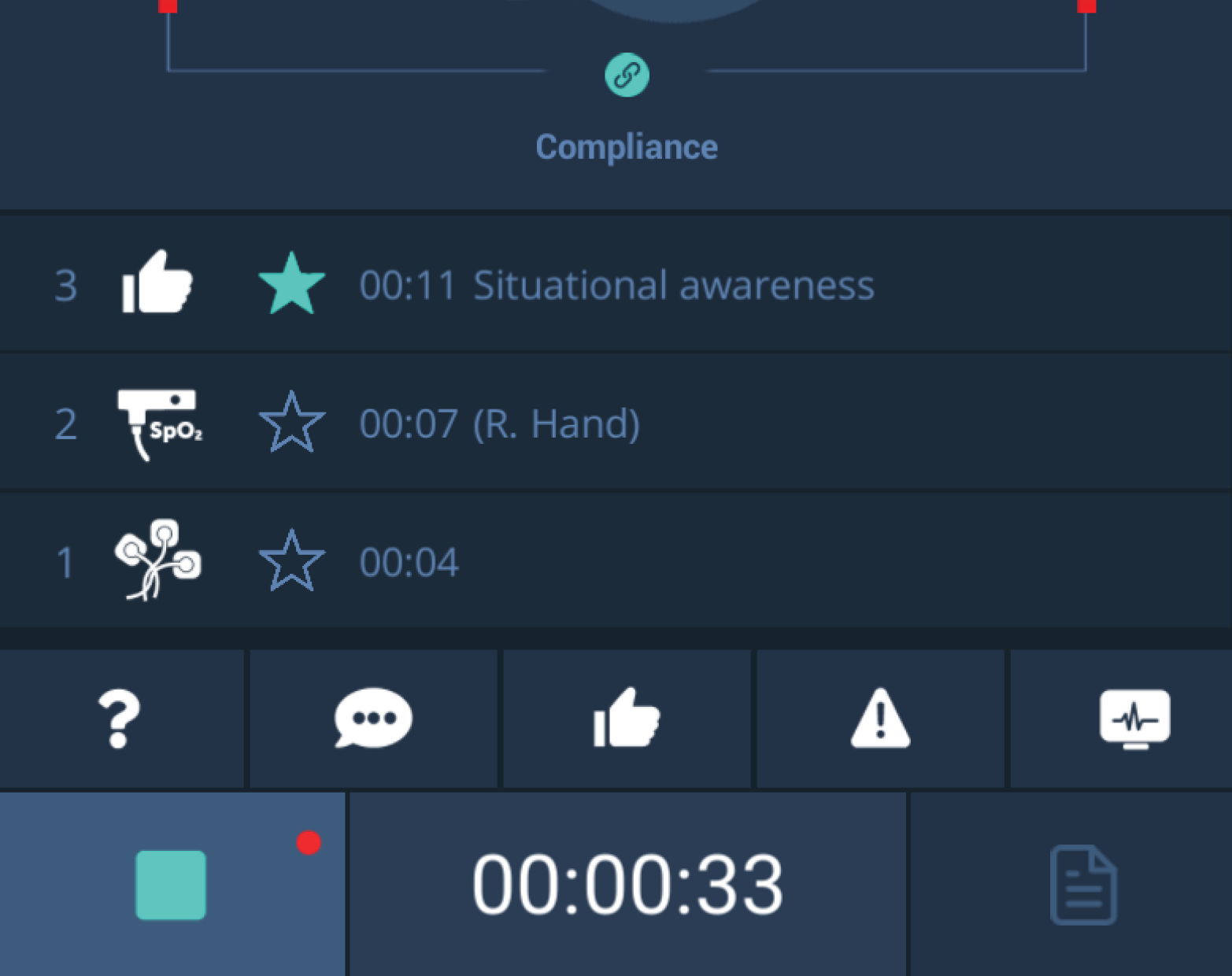
Task: Open the Situational awareness log entry
Action: (x=673, y=285)
